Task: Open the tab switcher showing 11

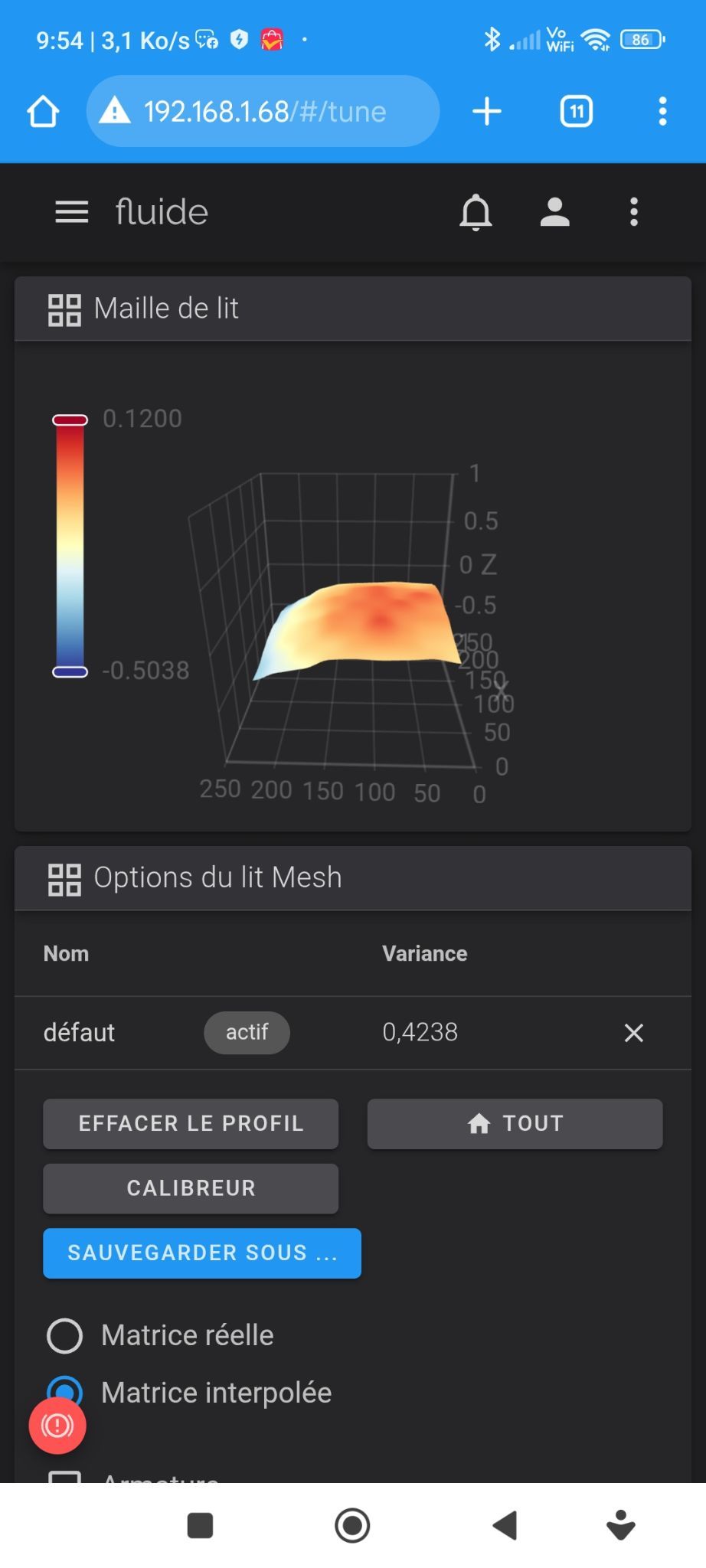Action: (x=577, y=112)
